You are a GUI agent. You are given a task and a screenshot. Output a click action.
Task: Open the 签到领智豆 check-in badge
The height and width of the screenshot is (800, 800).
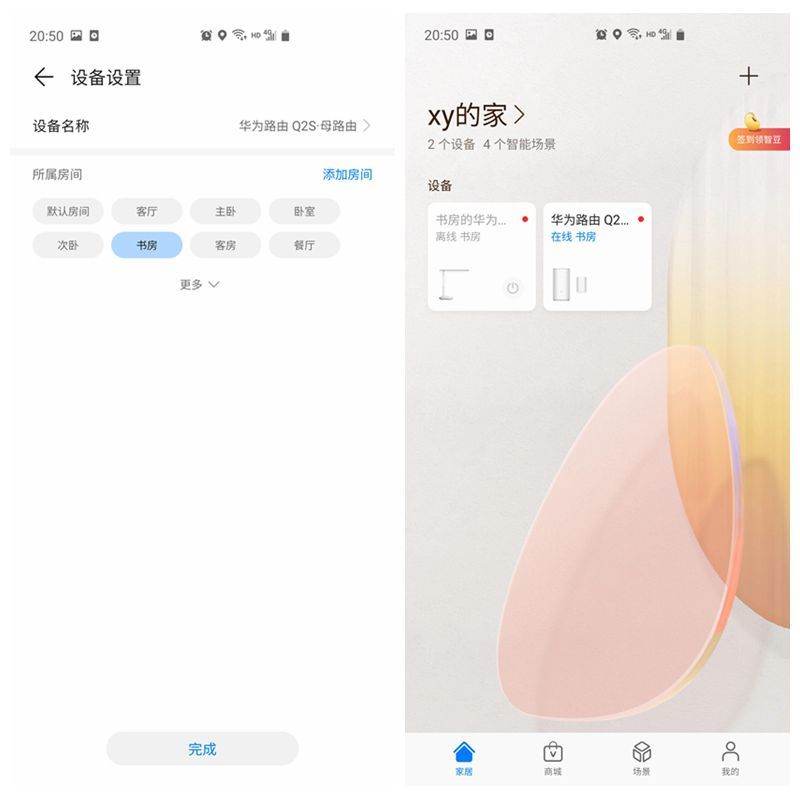759,134
